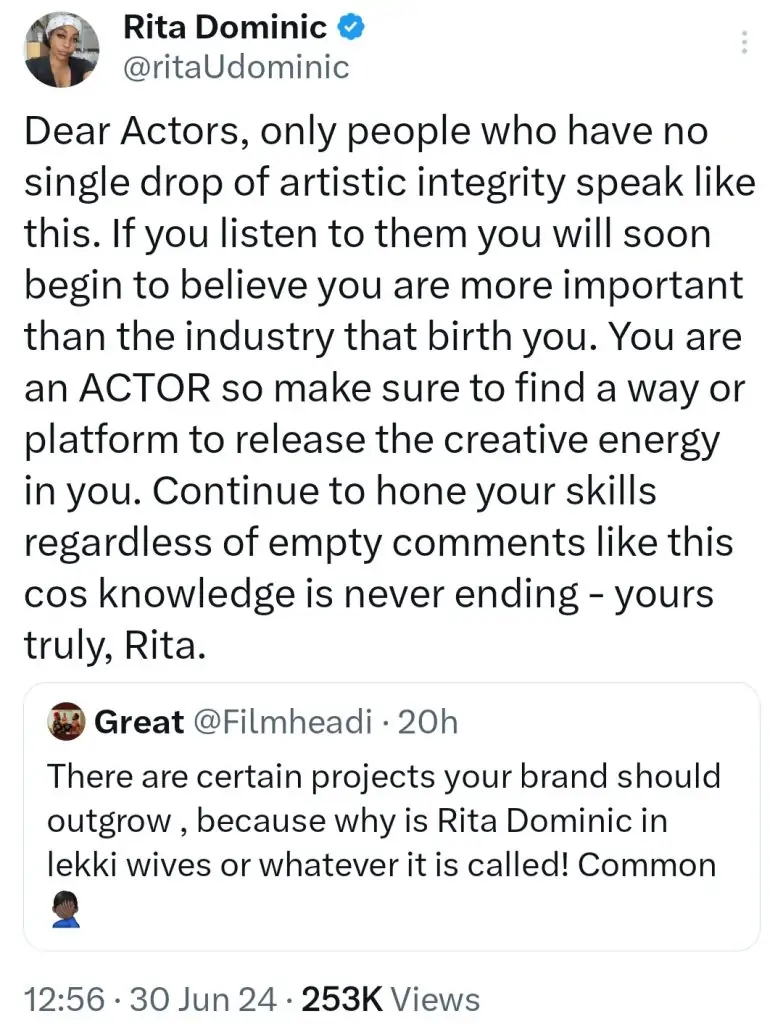
Task: Open Rita Dominic's profile picture
Action: pos(62,49)
